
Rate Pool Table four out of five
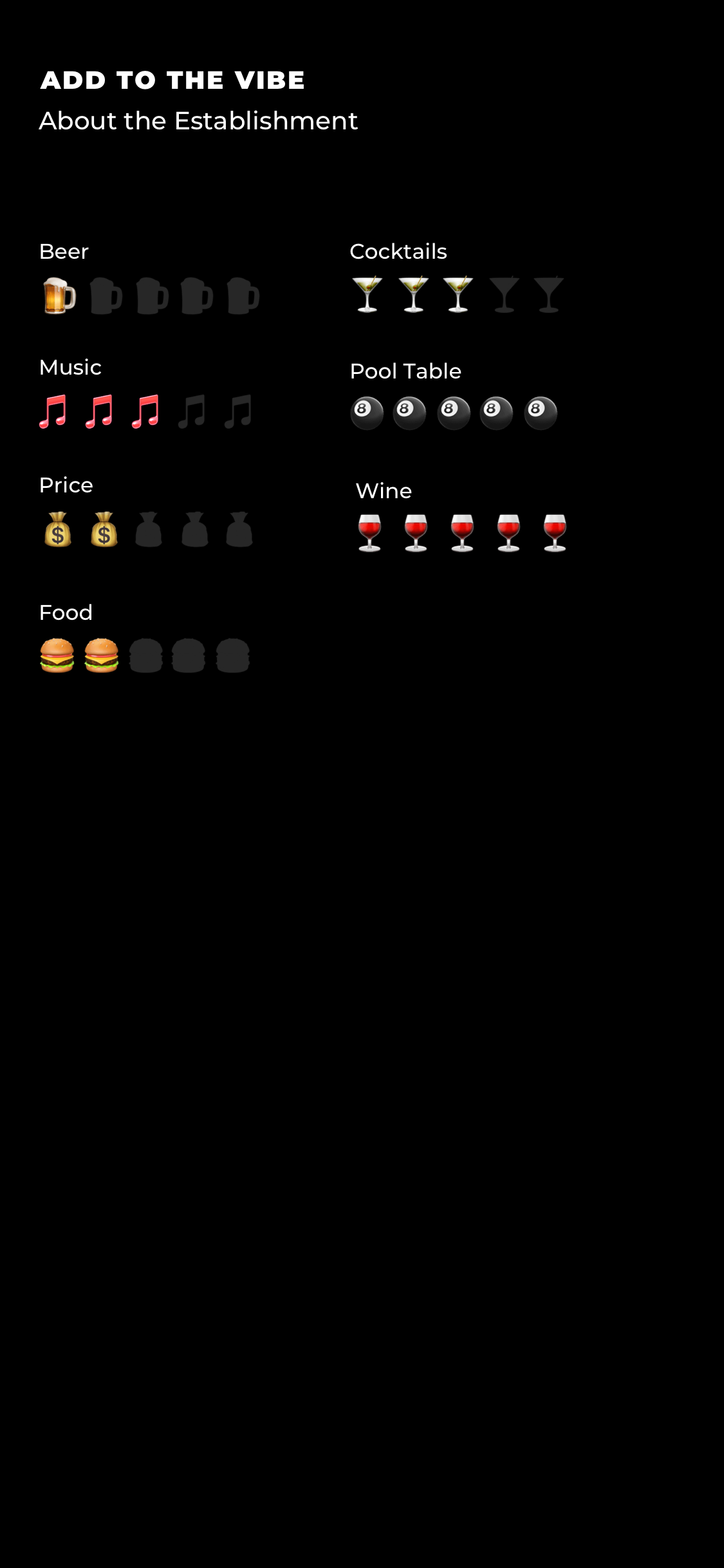496,413
